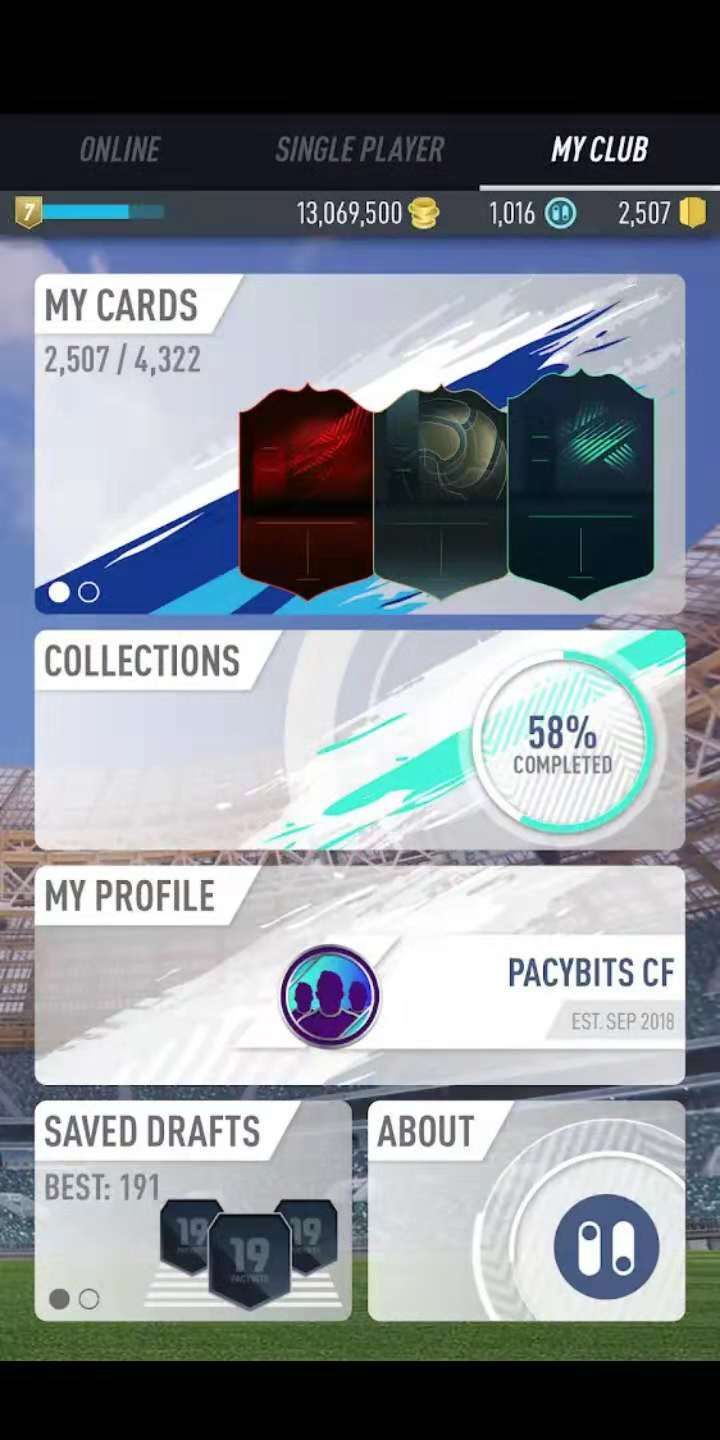720x1440 pixels.
Task: Open the My Cards section
Action: [x=360, y=444]
